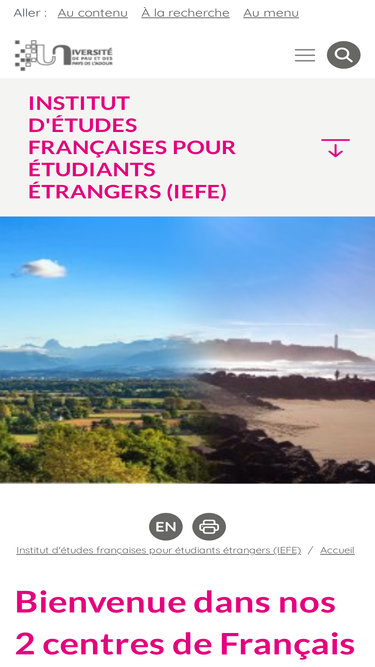Image resolution: width=375 pixels, height=667 pixels.
Task: Open the IEFE breadcrumb link
Action: tap(159, 550)
